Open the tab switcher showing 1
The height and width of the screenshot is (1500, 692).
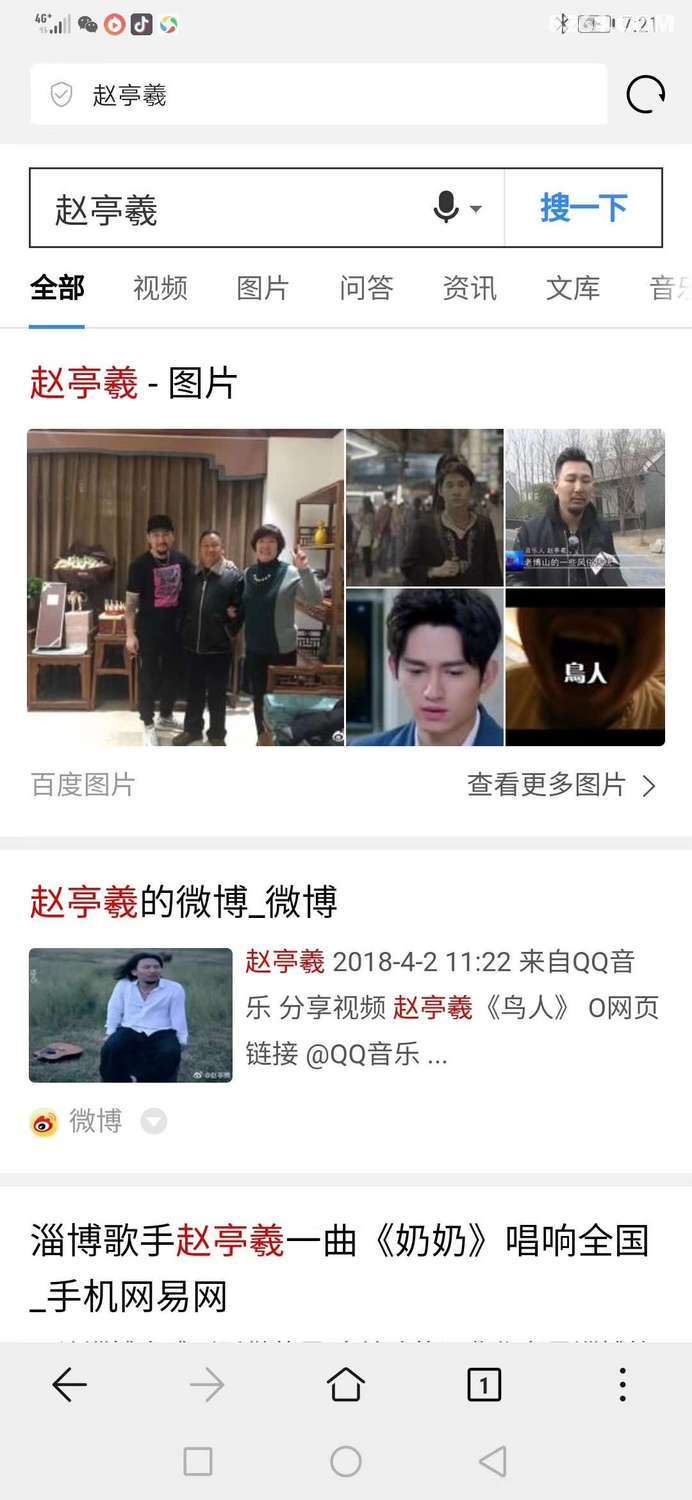[x=484, y=1385]
